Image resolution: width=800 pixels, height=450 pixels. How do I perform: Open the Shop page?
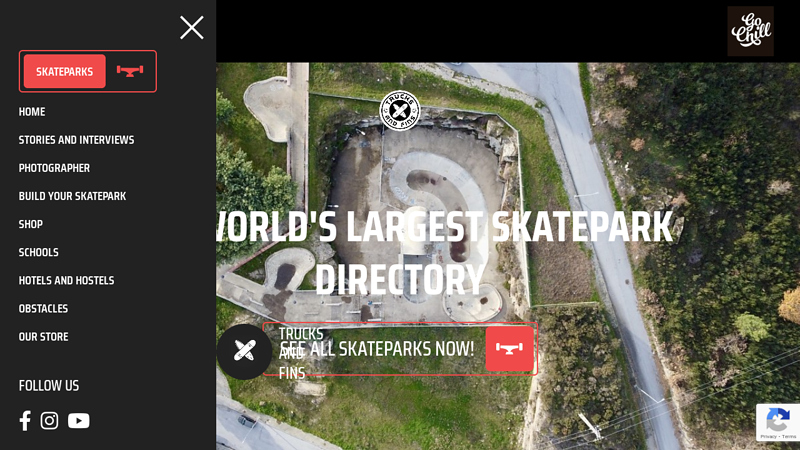[31, 224]
